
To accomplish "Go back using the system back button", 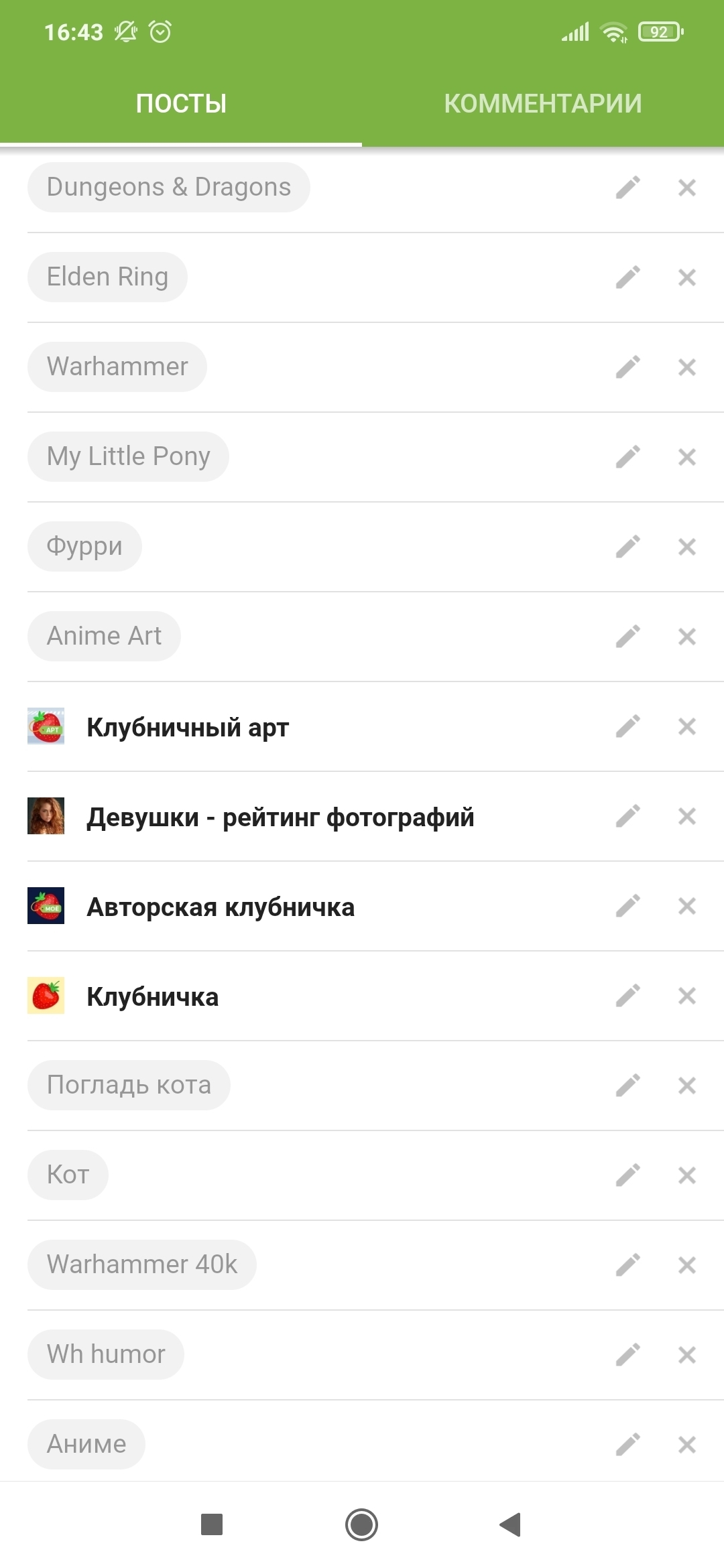I will point(510,1524).
